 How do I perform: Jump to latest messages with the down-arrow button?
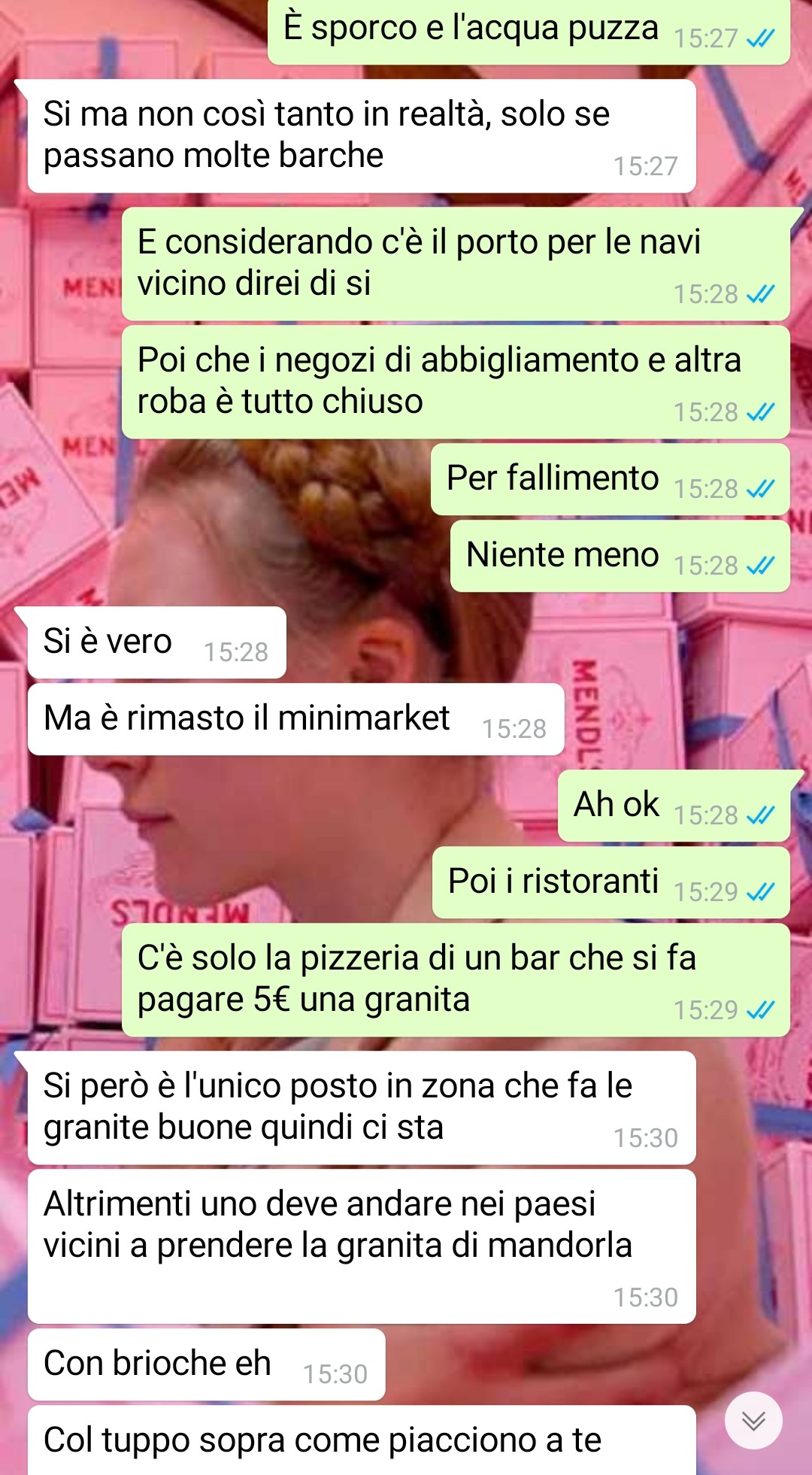[753, 1420]
